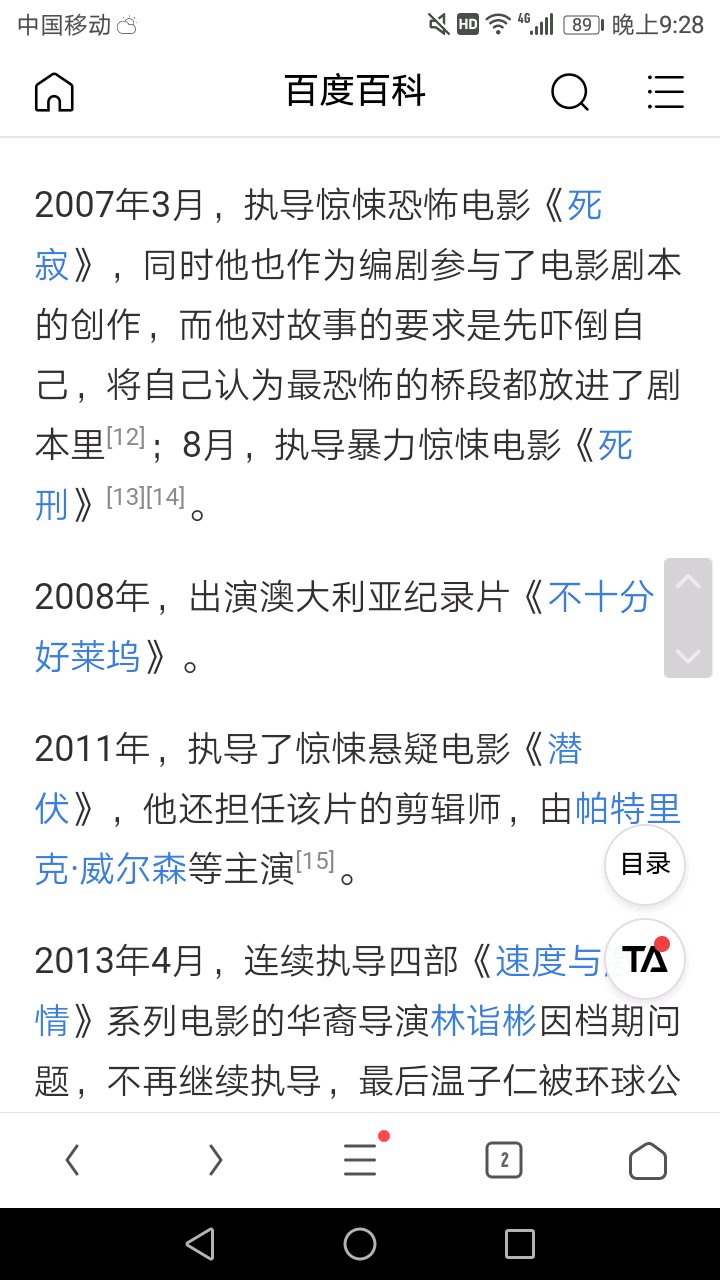Open the 《死刑》 movie link

click(x=614, y=446)
